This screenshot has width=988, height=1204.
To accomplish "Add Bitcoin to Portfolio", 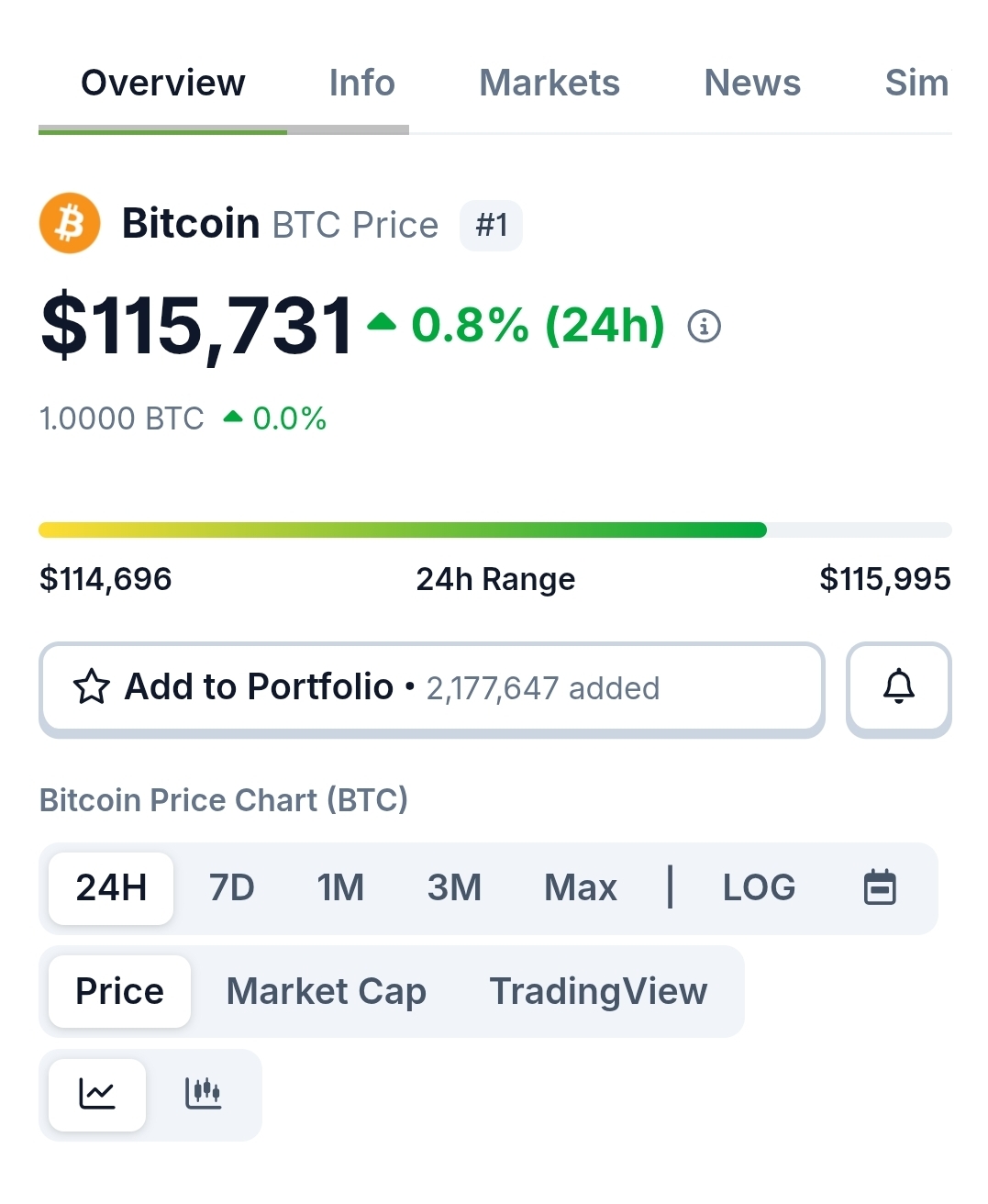I will pos(431,688).
